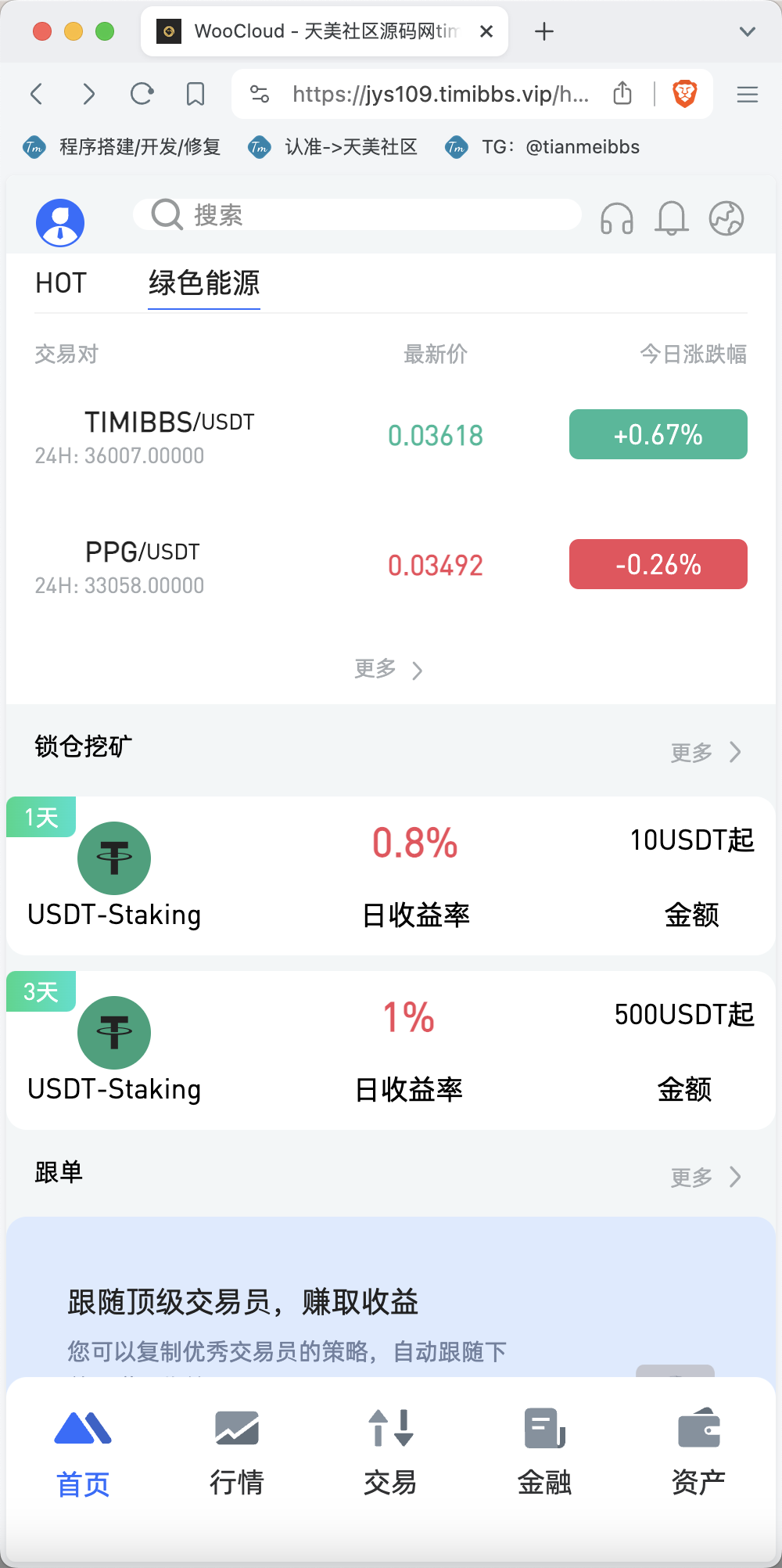This screenshot has width=782, height=1568.
Task: View 更多 in the 跟单 section
Action: [705, 1178]
